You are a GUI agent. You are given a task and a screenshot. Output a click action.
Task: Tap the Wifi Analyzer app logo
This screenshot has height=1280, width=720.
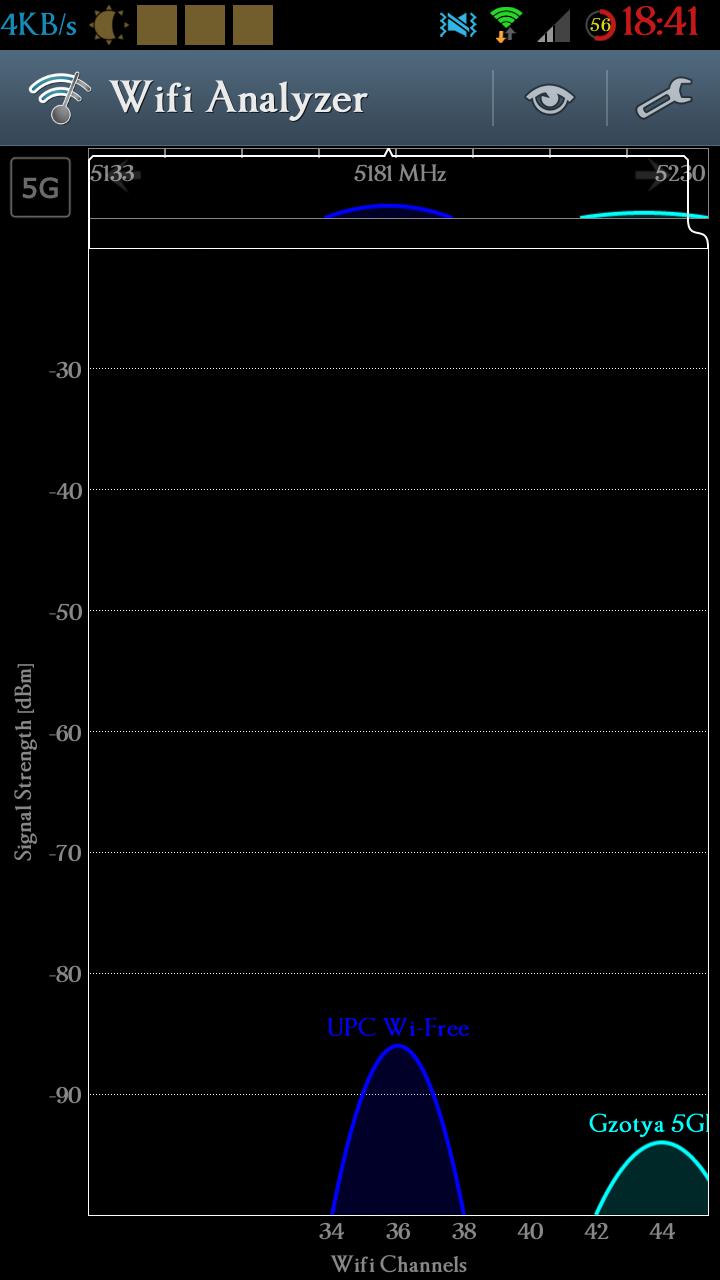[59, 98]
